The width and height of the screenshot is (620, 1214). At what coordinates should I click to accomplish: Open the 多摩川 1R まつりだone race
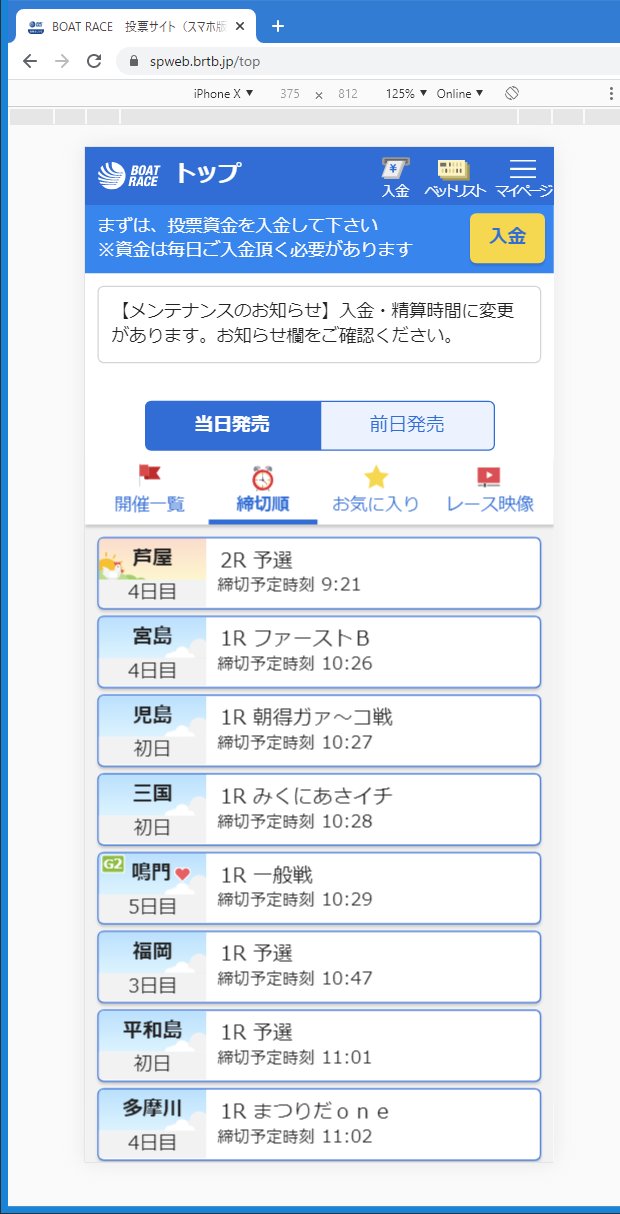click(319, 1125)
